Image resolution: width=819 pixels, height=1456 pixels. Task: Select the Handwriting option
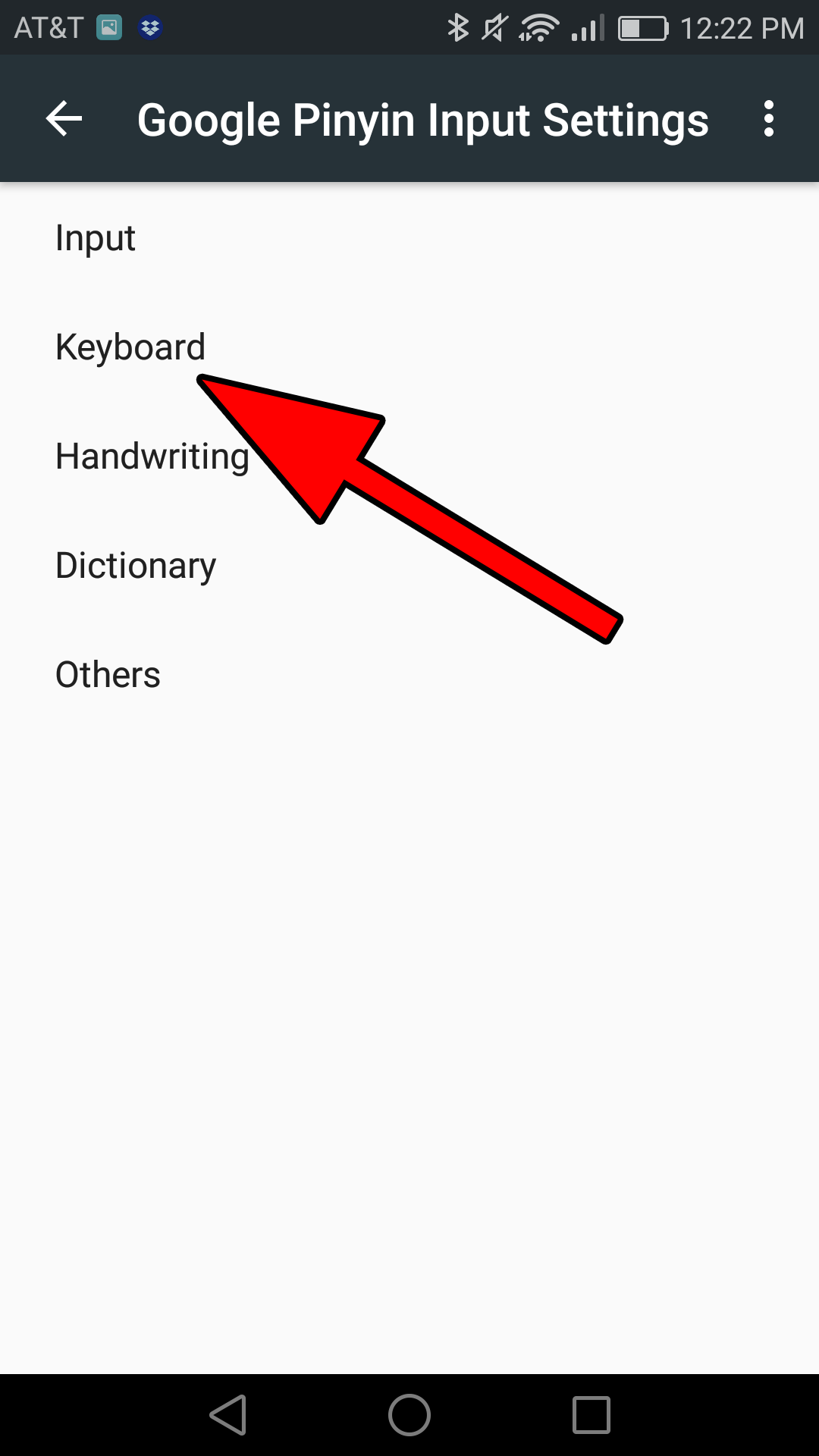[152, 457]
